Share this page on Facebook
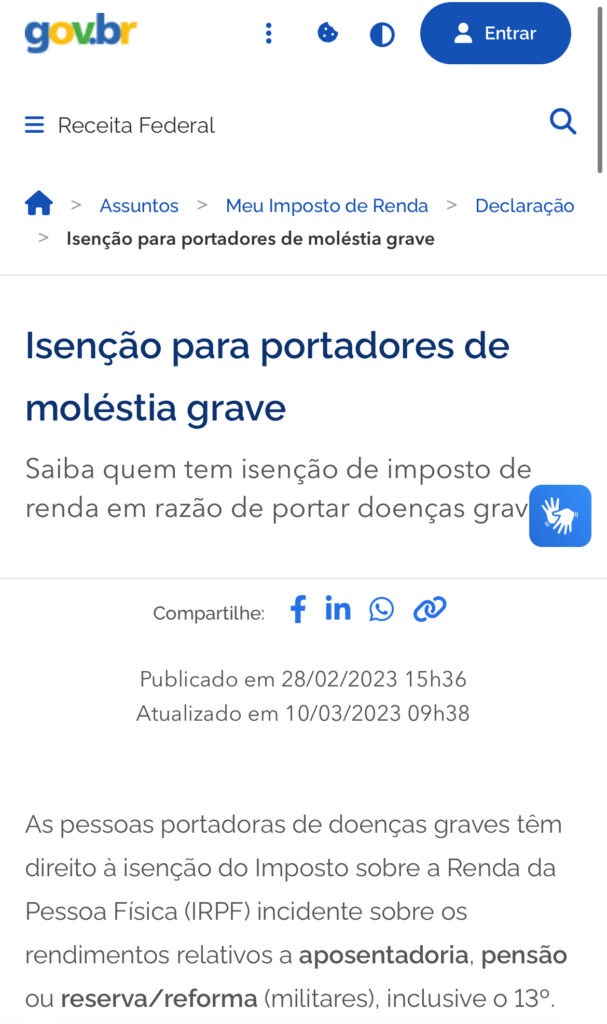Screen dimensions: 607x1024 pos(298,609)
